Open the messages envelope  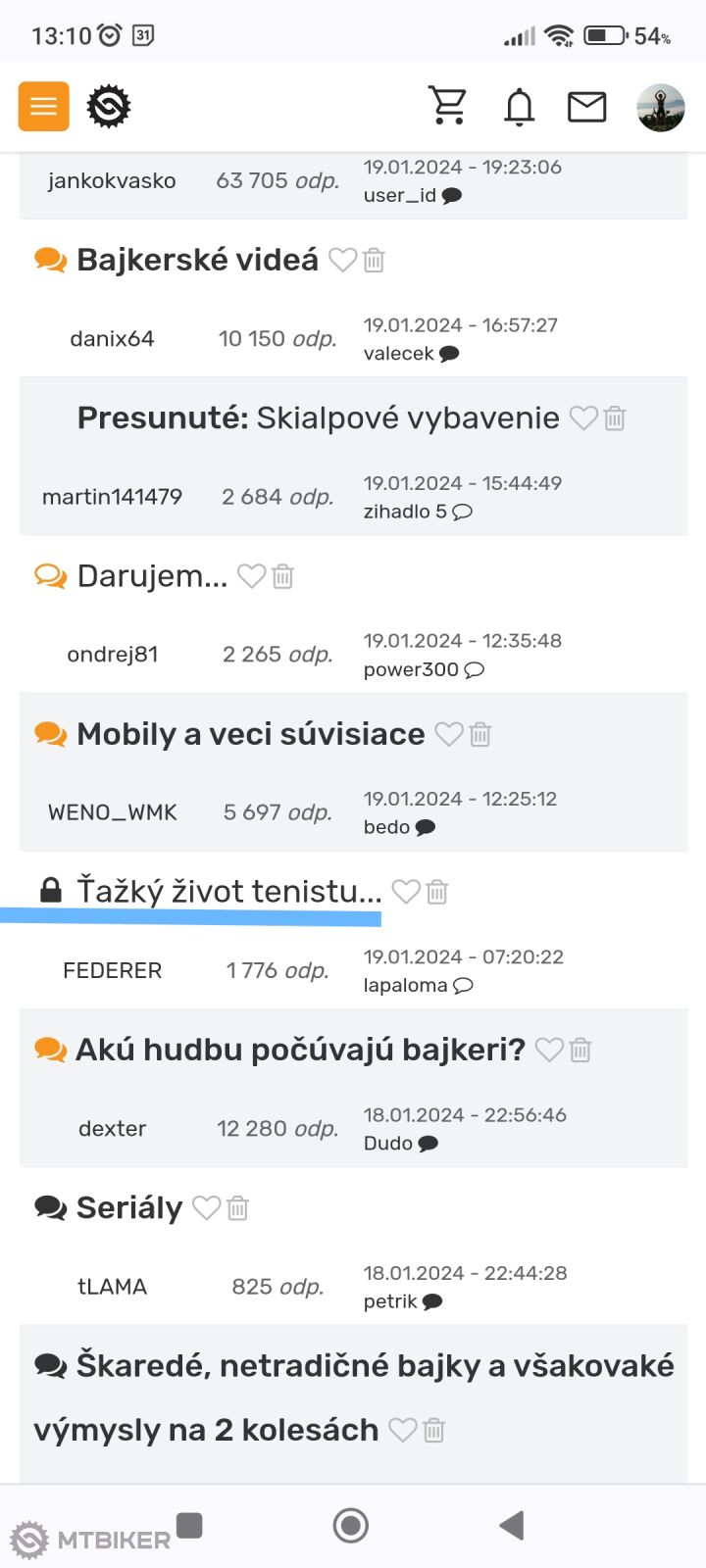[586, 106]
